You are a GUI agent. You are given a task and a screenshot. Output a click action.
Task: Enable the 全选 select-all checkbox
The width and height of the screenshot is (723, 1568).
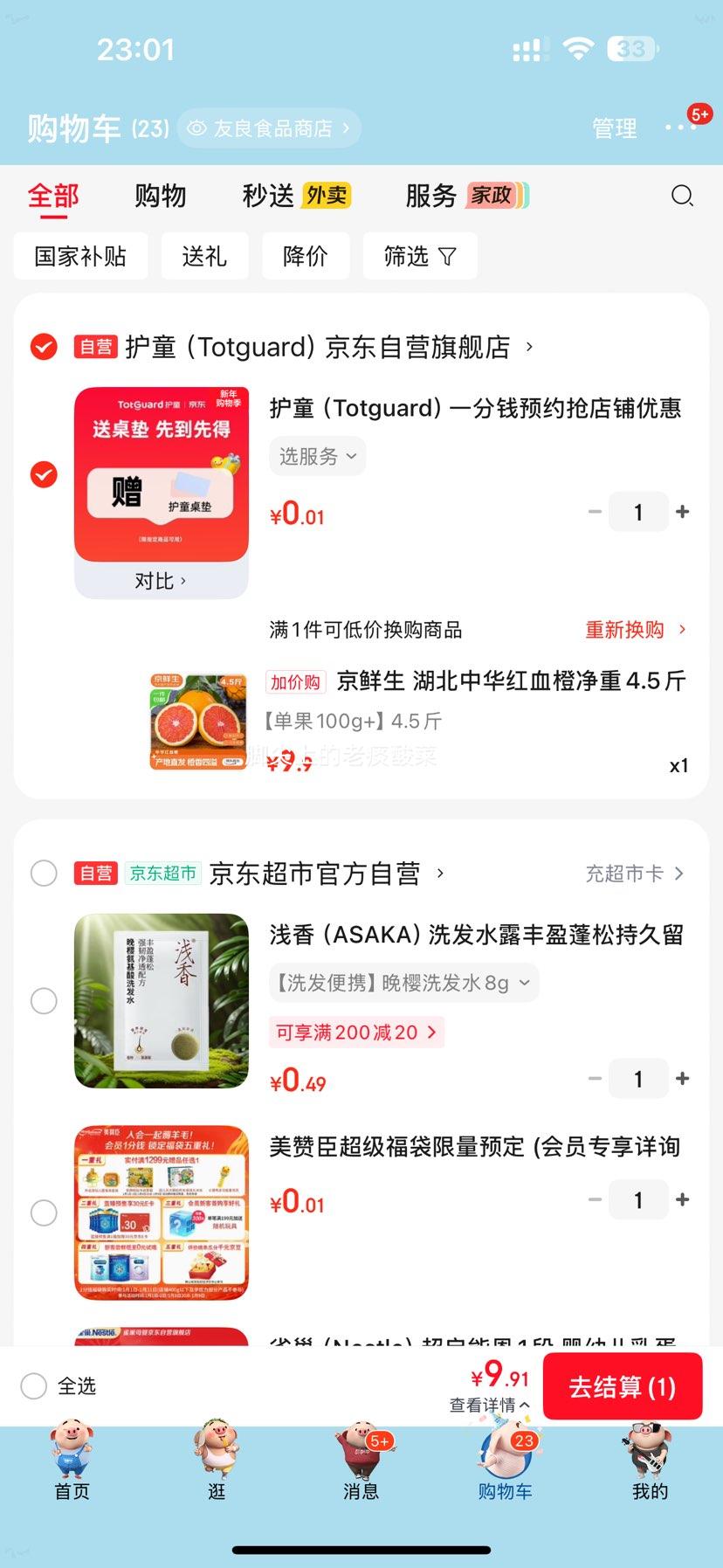pos(33,1385)
